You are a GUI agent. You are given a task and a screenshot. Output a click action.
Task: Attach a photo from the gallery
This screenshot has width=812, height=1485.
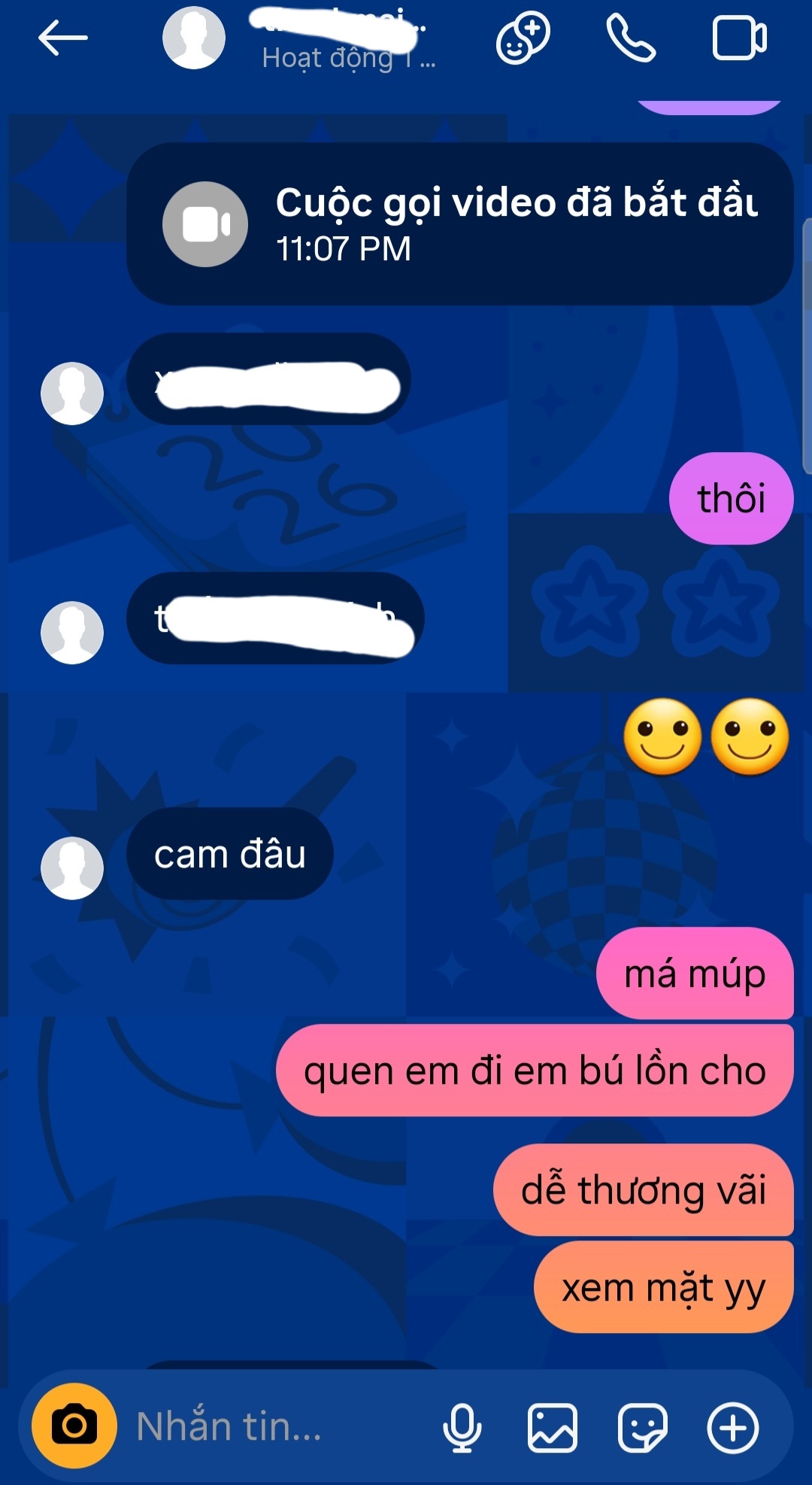point(553,1427)
